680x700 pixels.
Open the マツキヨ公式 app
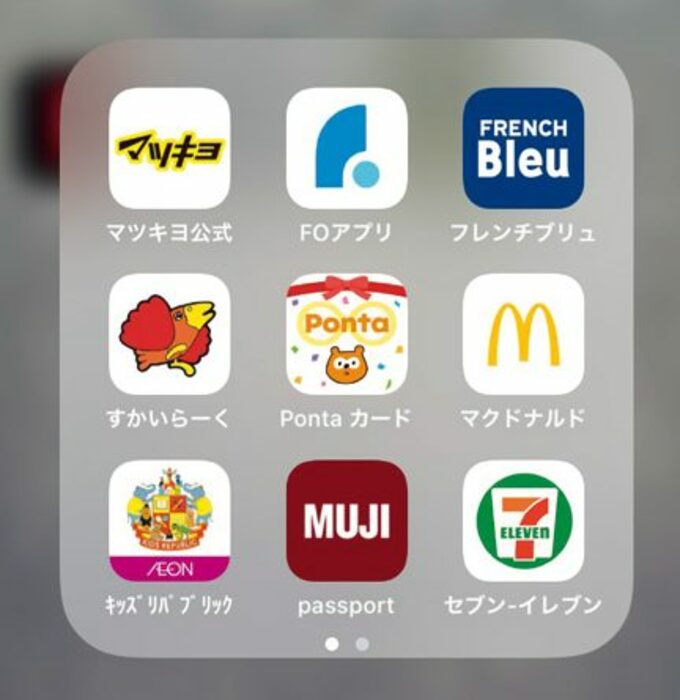[x=169, y=148]
